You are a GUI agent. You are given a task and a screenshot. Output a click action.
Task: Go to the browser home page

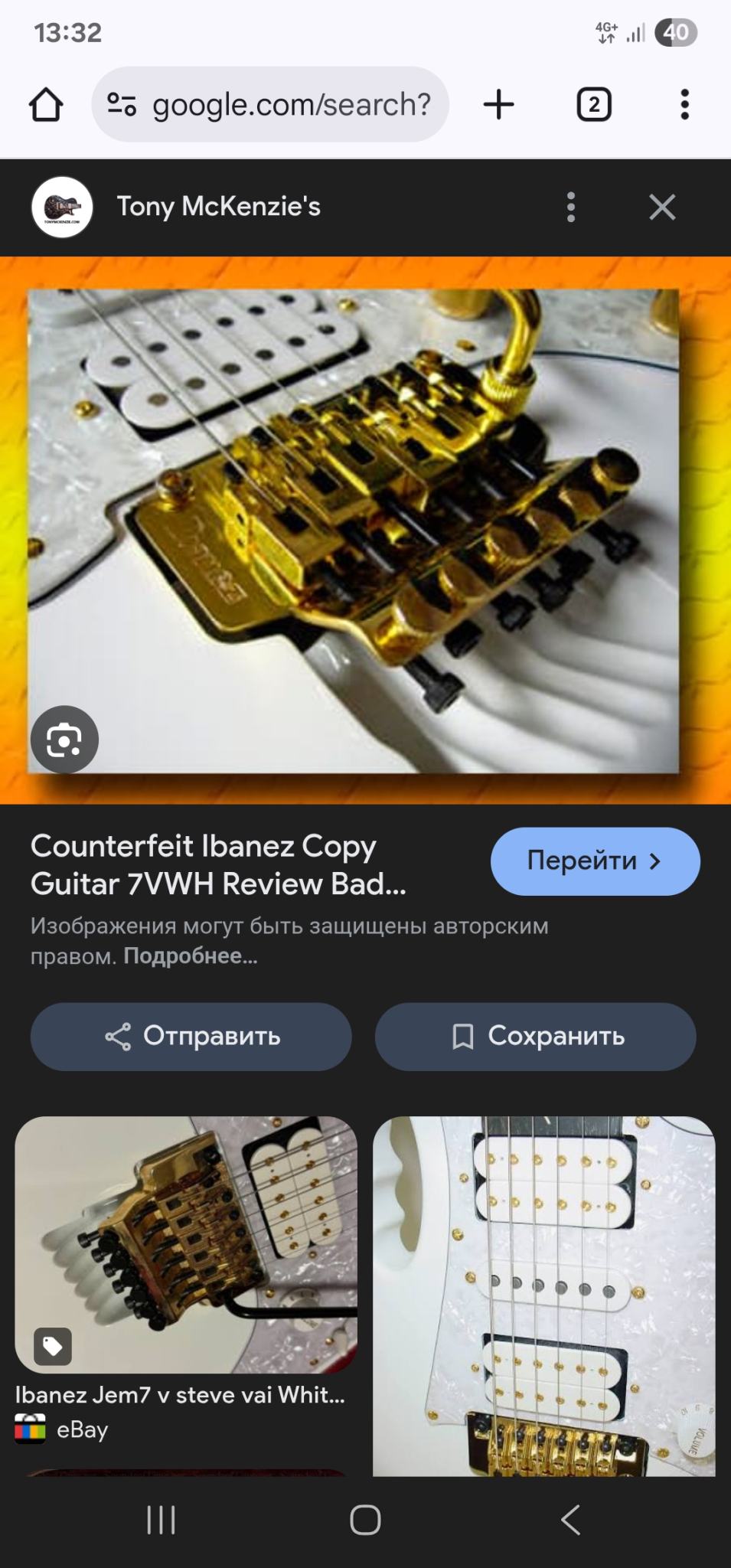tap(46, 105)
